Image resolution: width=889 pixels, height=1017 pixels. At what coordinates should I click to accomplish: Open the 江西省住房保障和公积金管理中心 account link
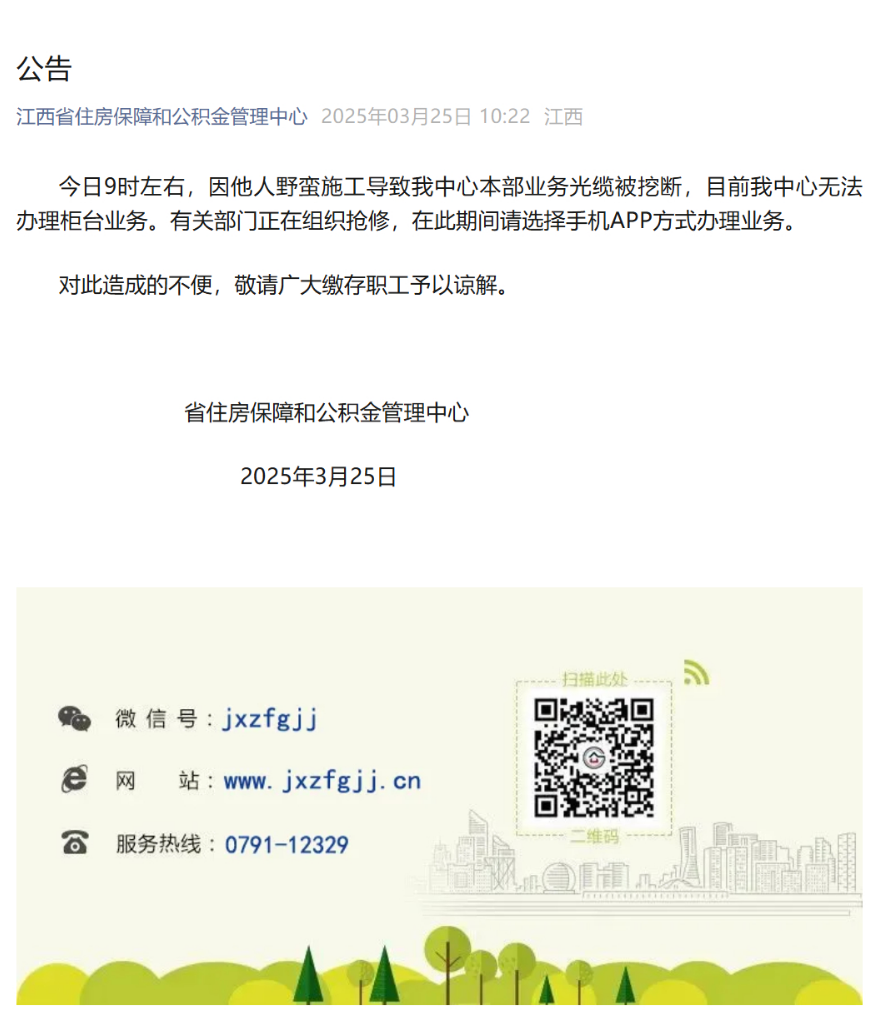coord(162,117)
